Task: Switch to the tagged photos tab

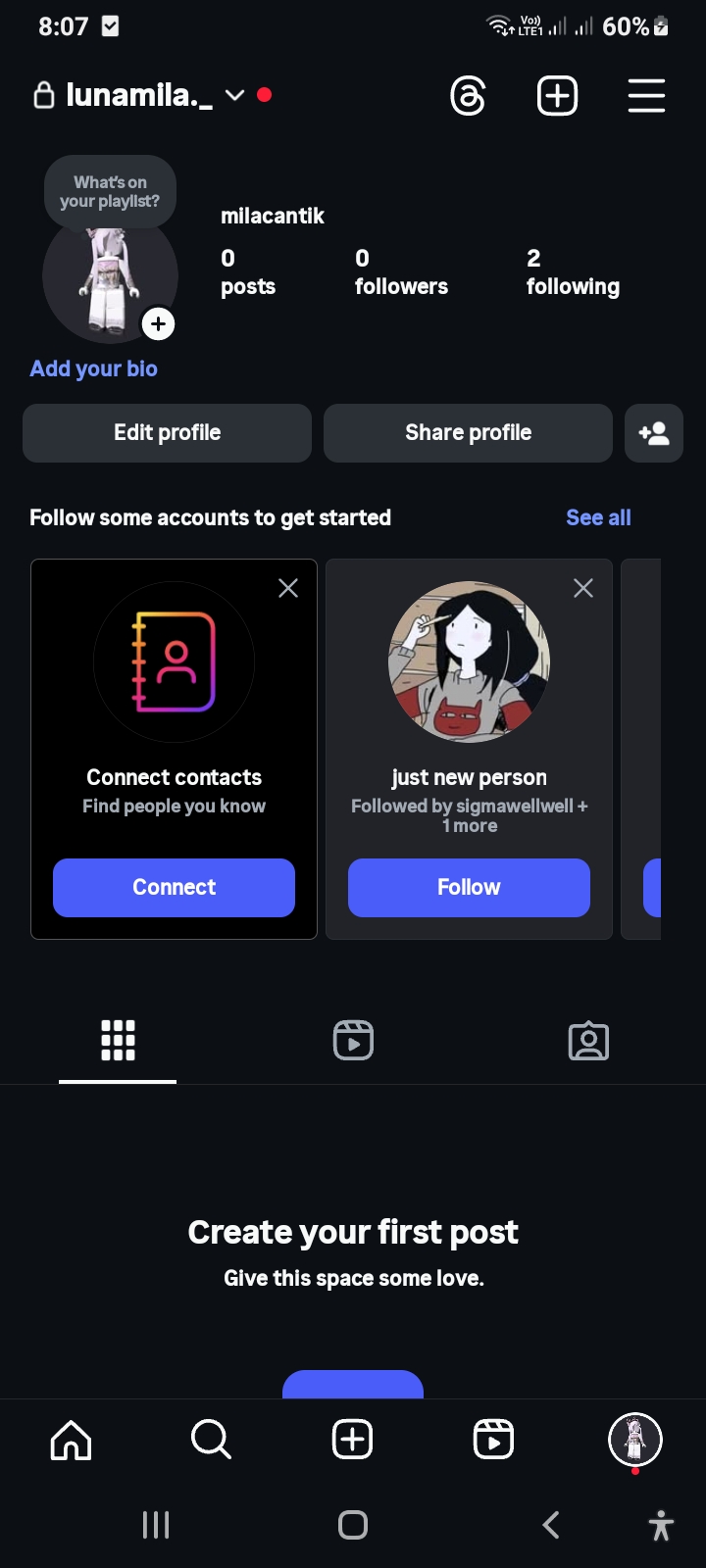Action: coord(588,1041)
